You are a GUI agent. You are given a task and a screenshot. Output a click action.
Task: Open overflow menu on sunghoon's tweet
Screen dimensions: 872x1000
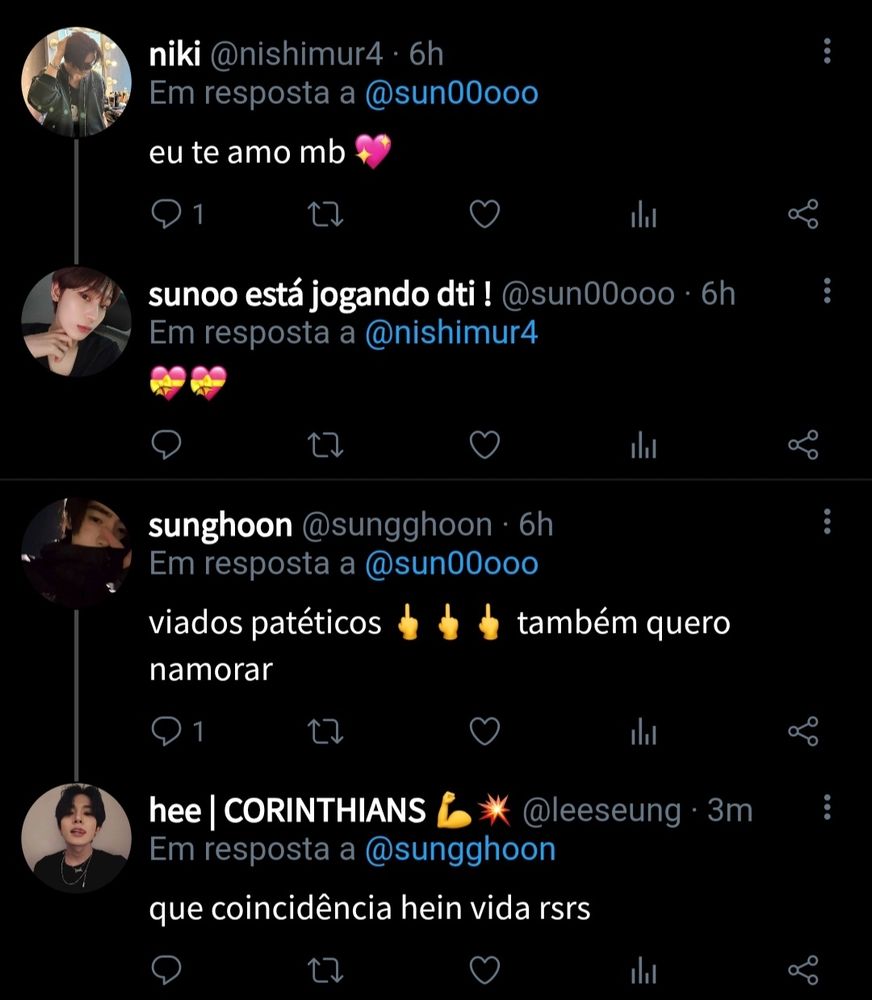[x=827, y=522]
